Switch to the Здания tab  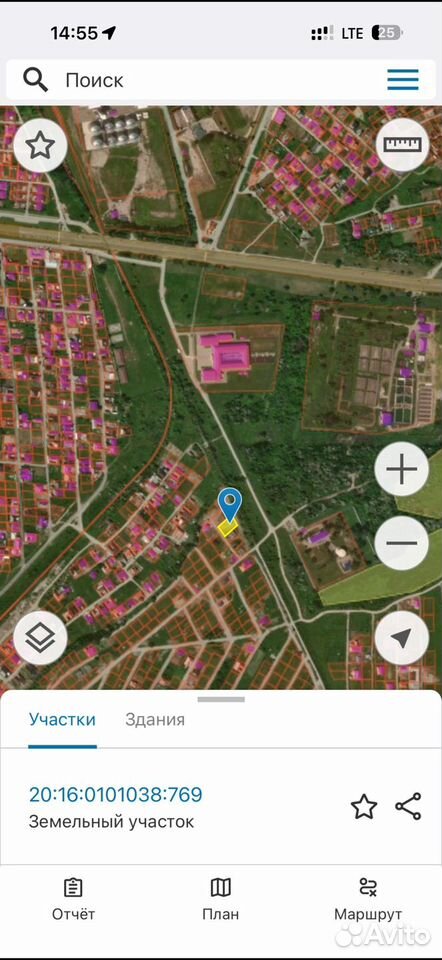point(155,719)
